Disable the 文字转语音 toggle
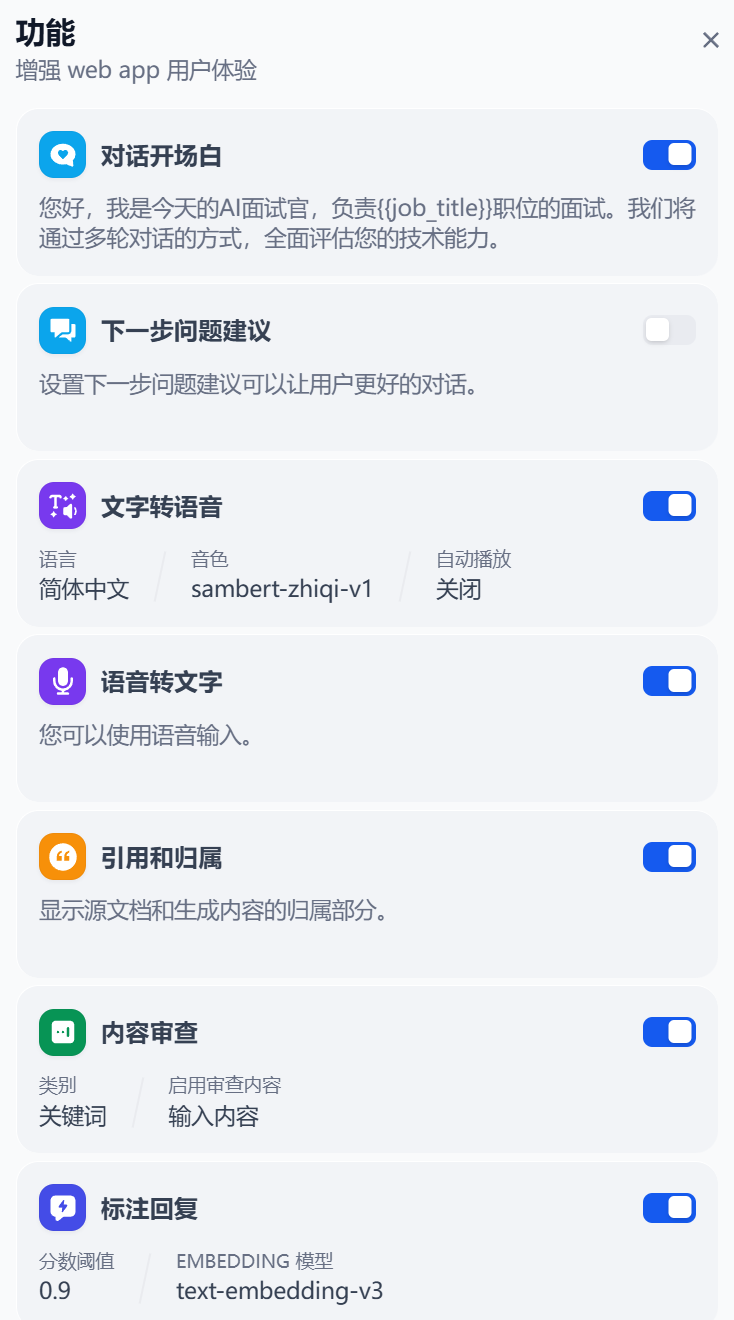Image resolution: width=734 pixels, height=1320 pixels. (x=669, y=506)
